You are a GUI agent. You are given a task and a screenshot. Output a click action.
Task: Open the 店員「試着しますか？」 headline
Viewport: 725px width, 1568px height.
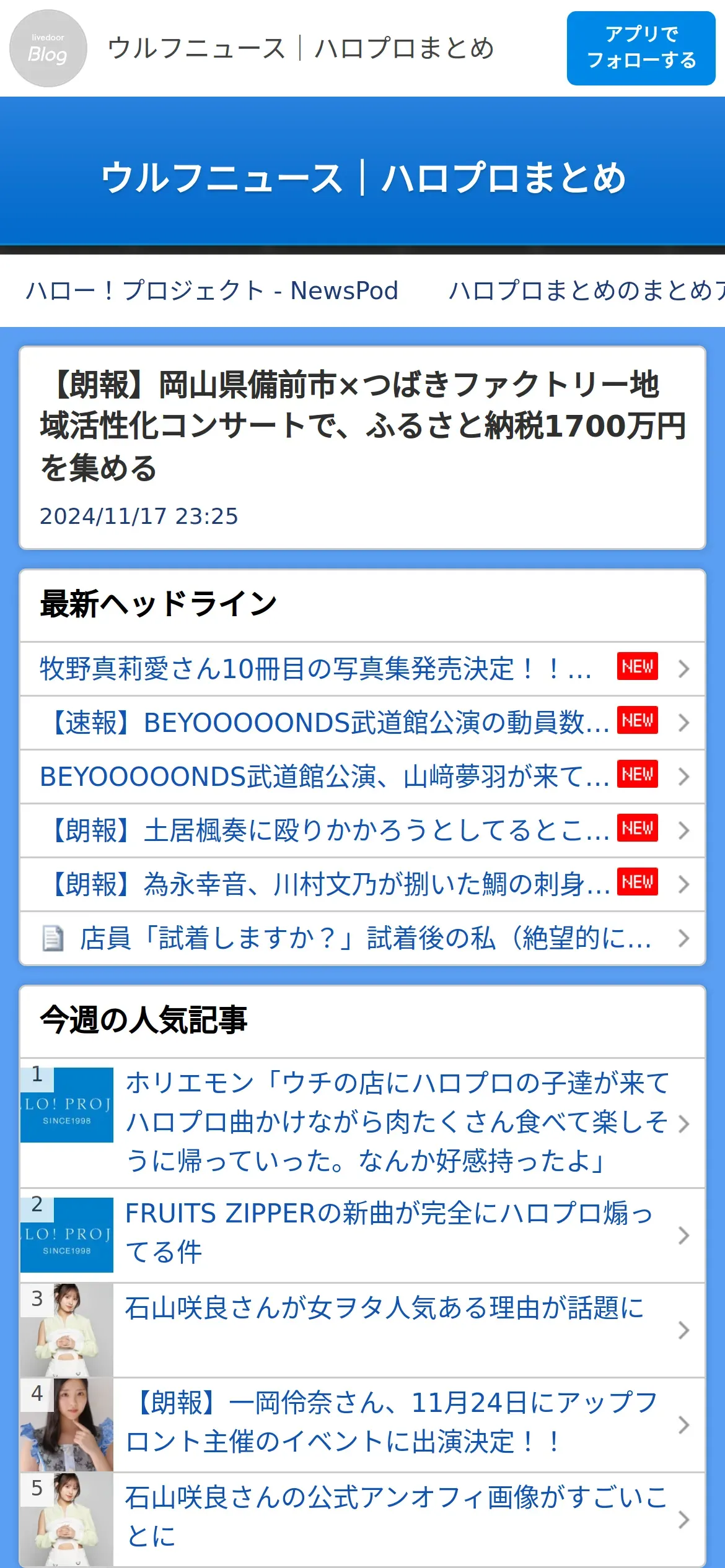click(x=362, y=938)
